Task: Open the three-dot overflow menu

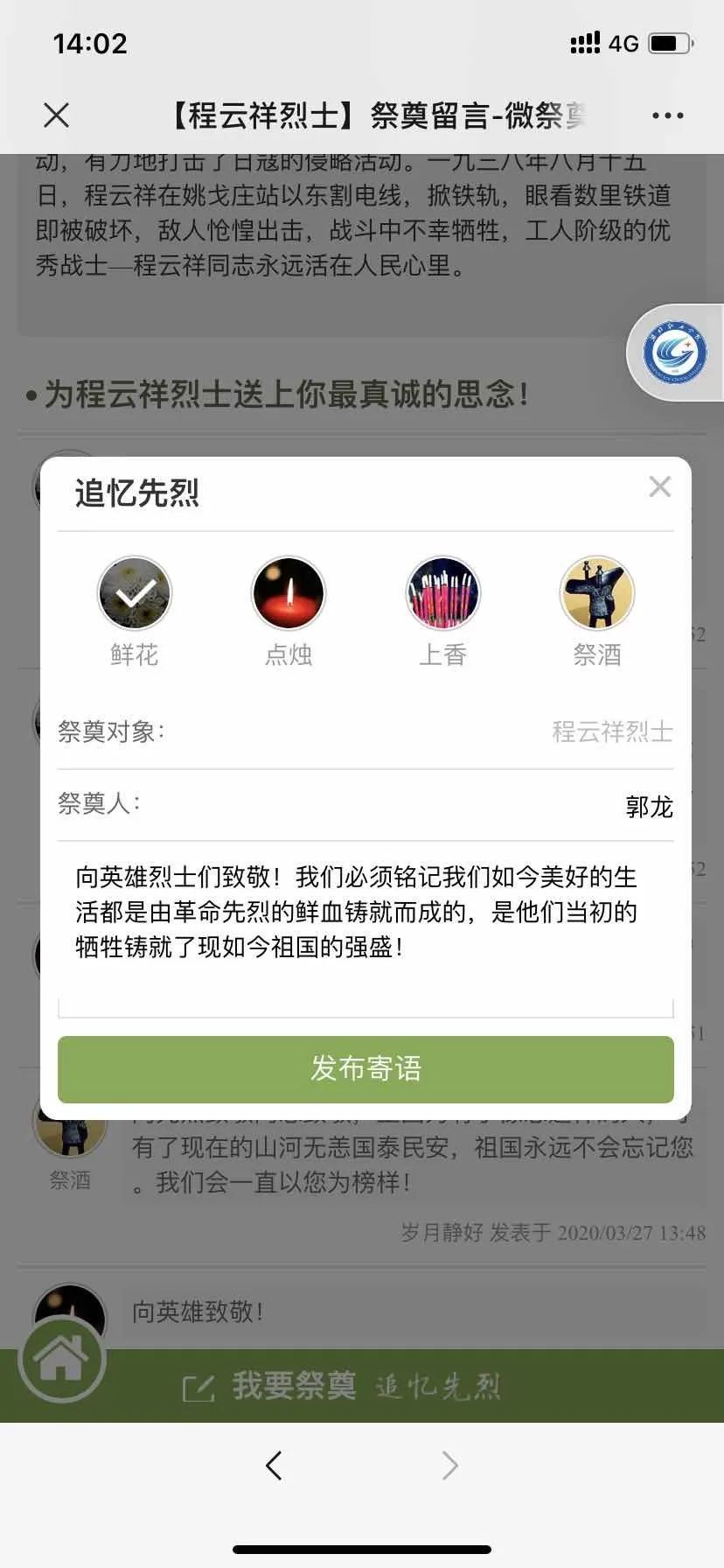Action: click(667, 115)
